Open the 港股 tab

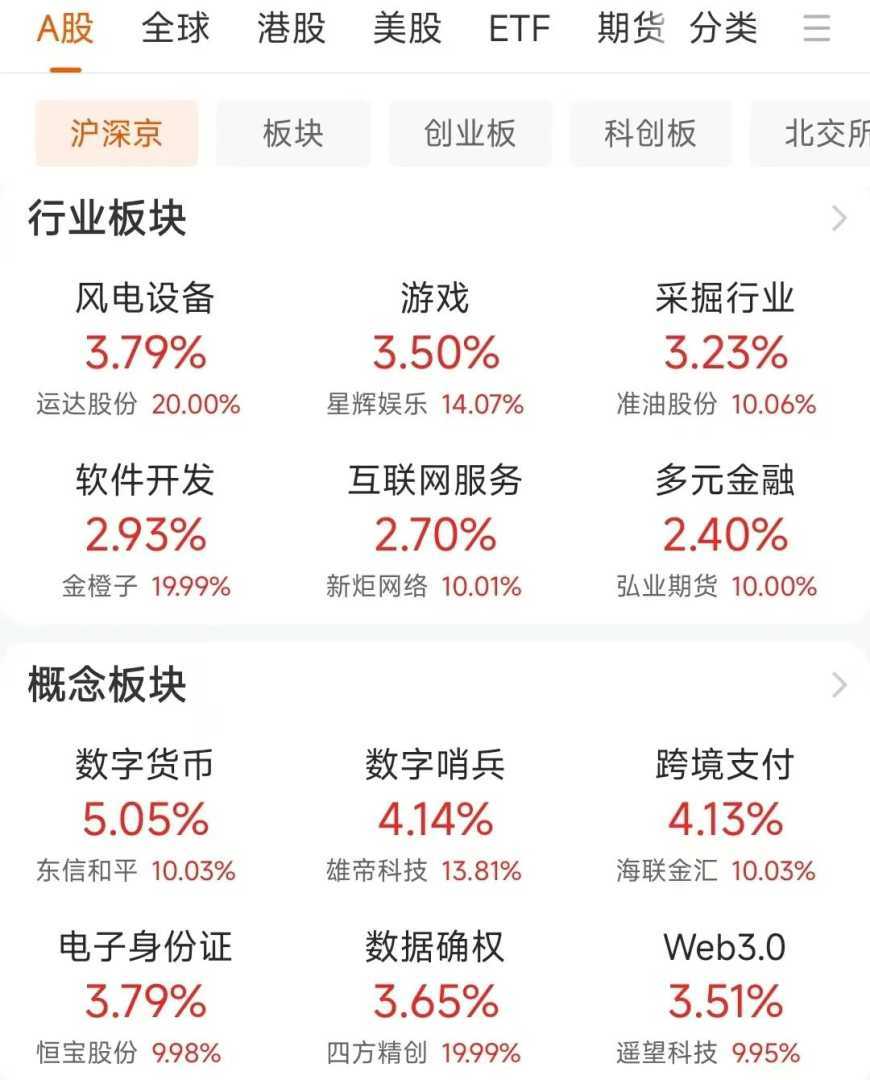coord(291,29)
